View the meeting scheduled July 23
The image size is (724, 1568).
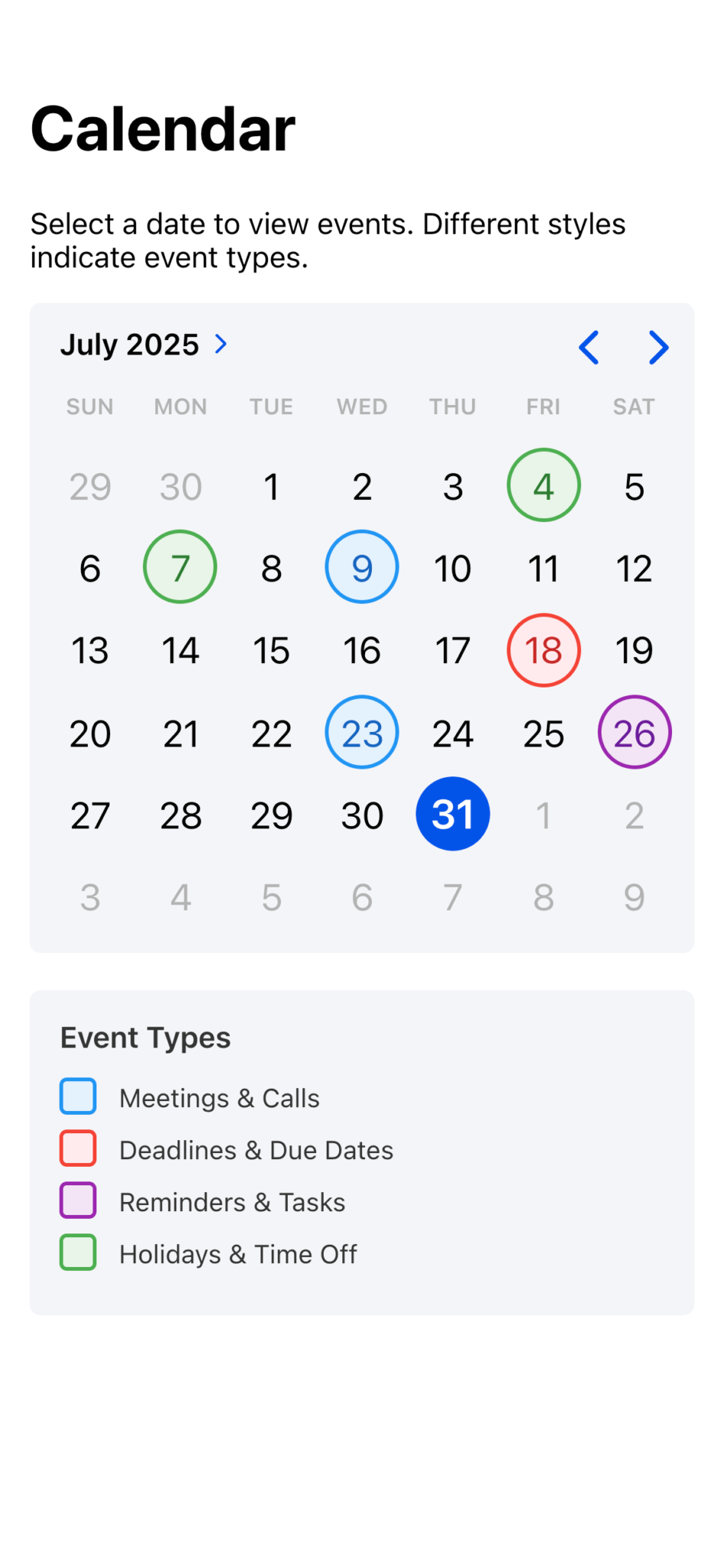(x=362, y=733)
